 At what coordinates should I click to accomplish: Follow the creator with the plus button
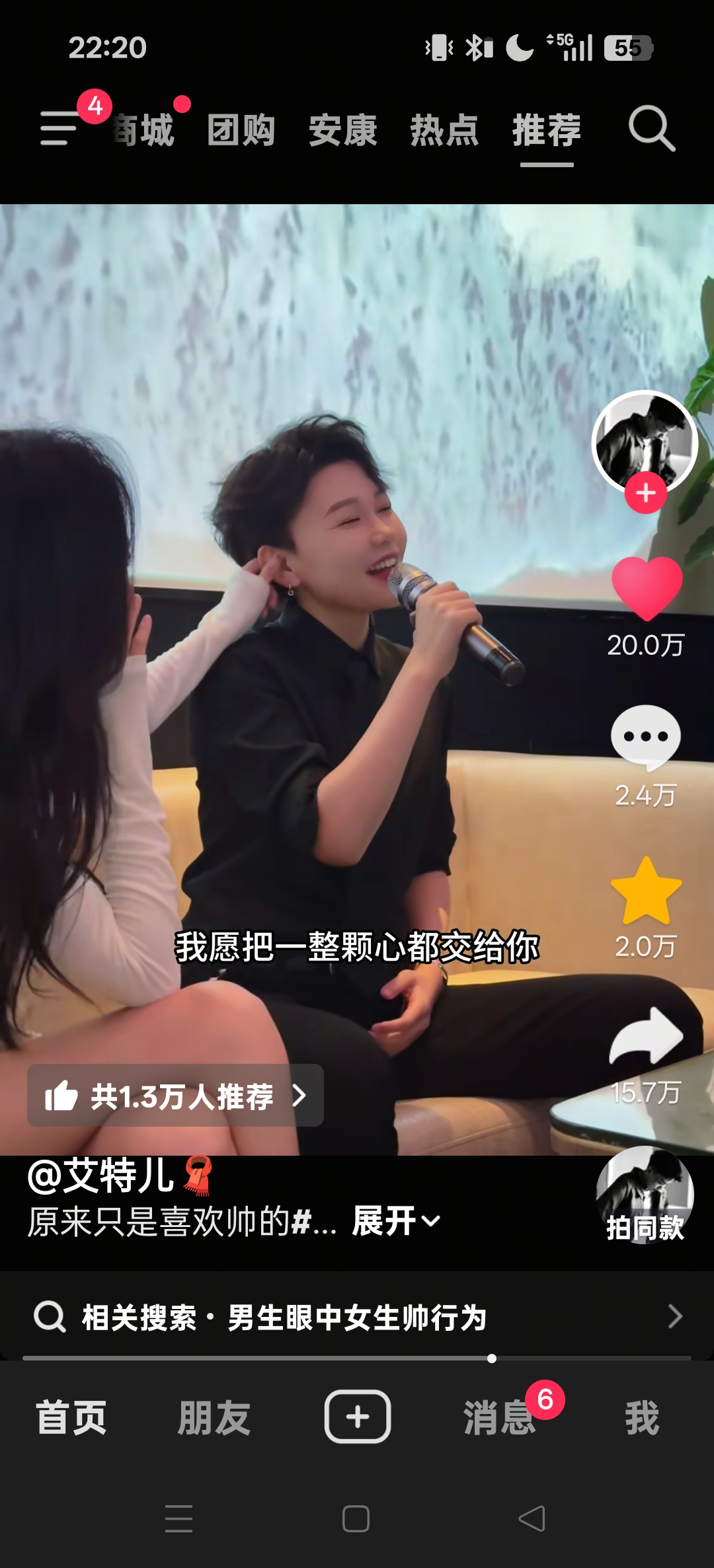coord(645,493)
